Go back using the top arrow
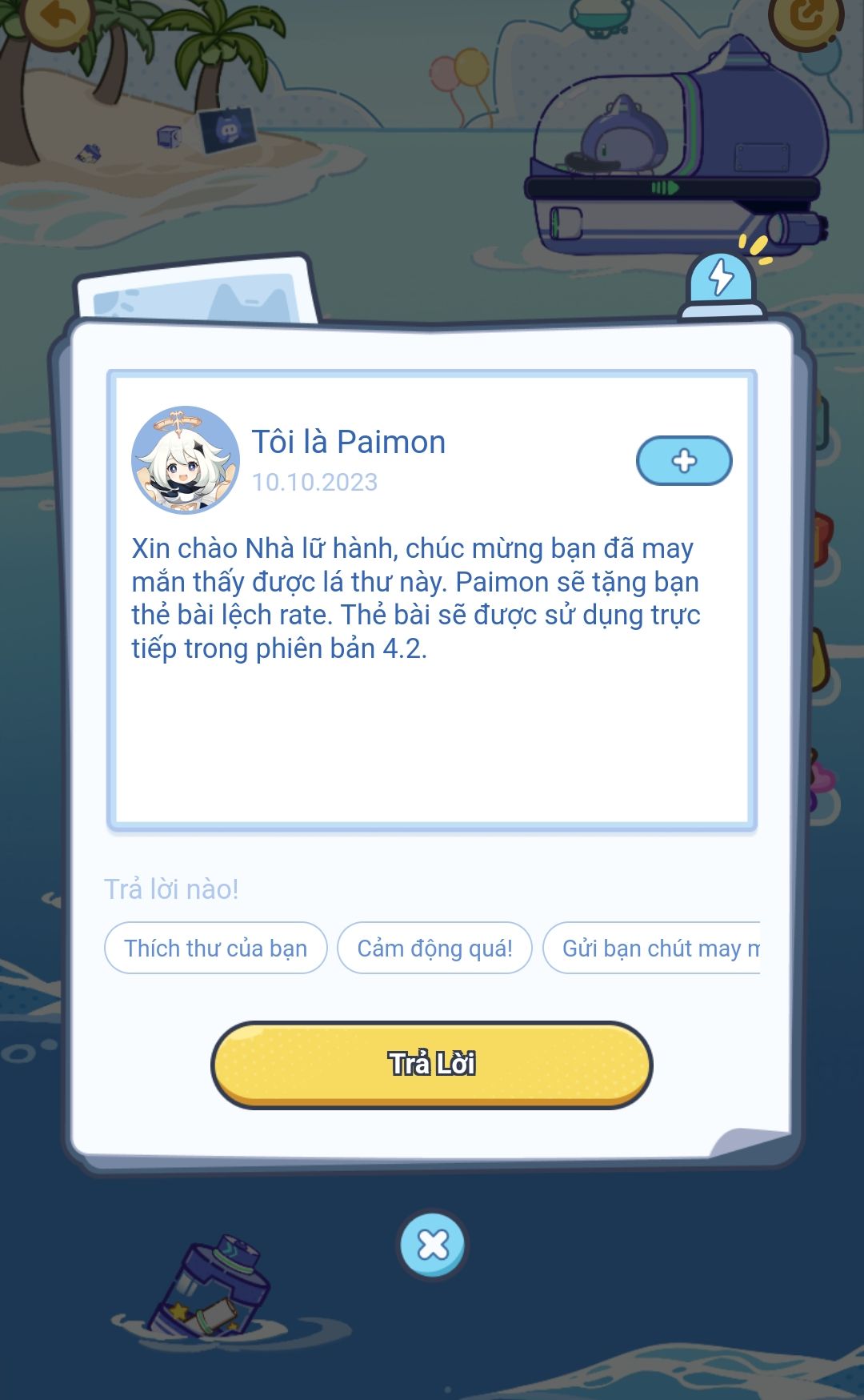 (54, 18)
